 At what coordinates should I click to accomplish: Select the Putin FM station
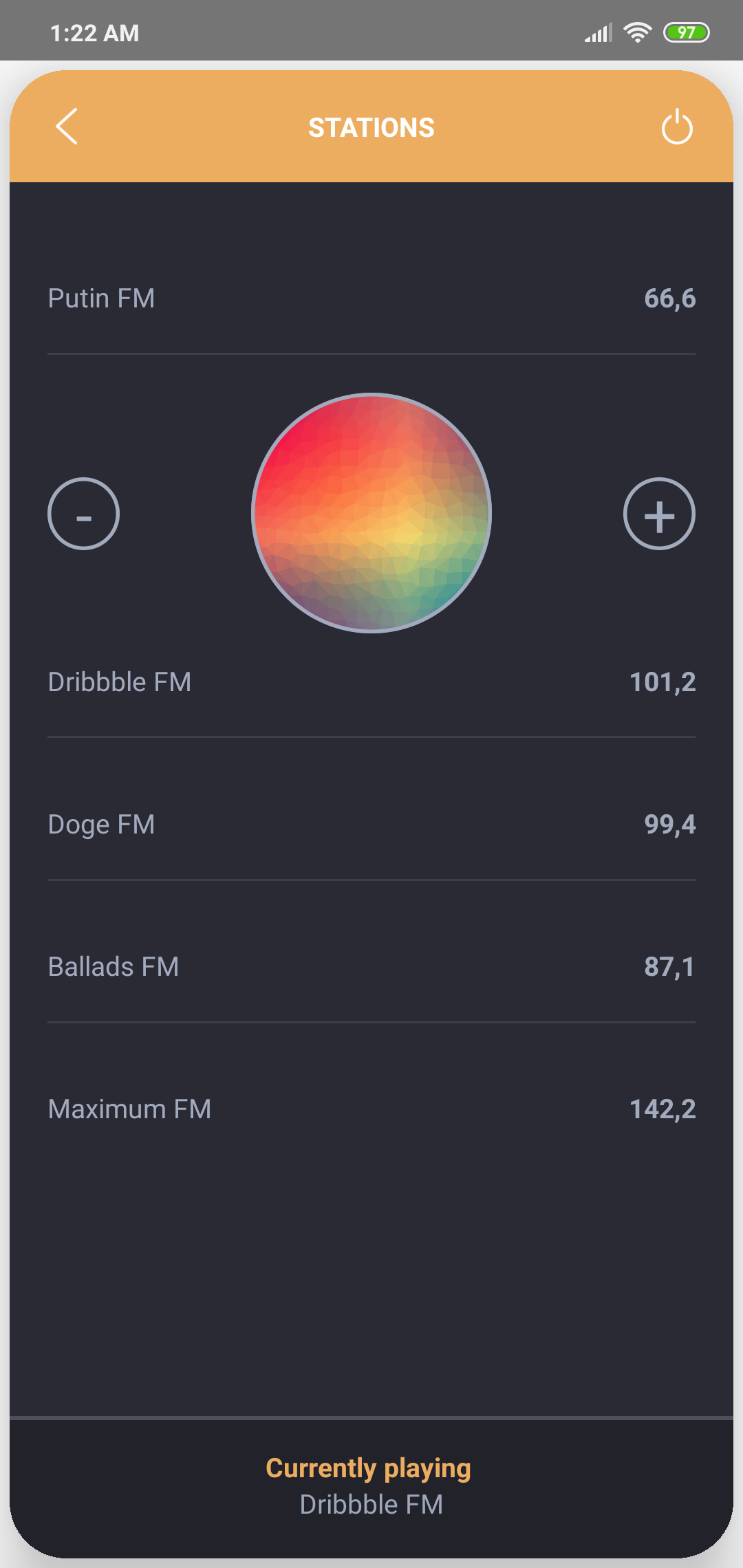(371, 298)
